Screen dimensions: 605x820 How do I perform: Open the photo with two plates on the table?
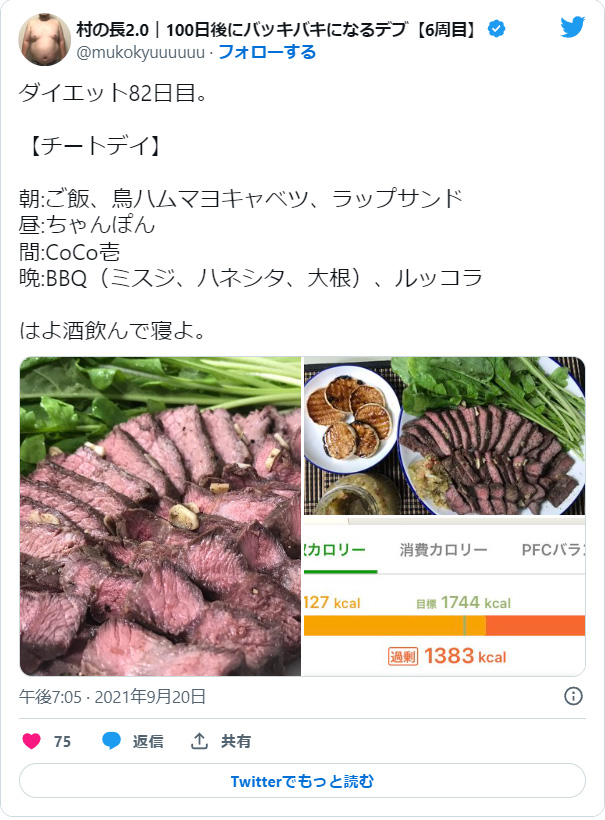(444, 435)
